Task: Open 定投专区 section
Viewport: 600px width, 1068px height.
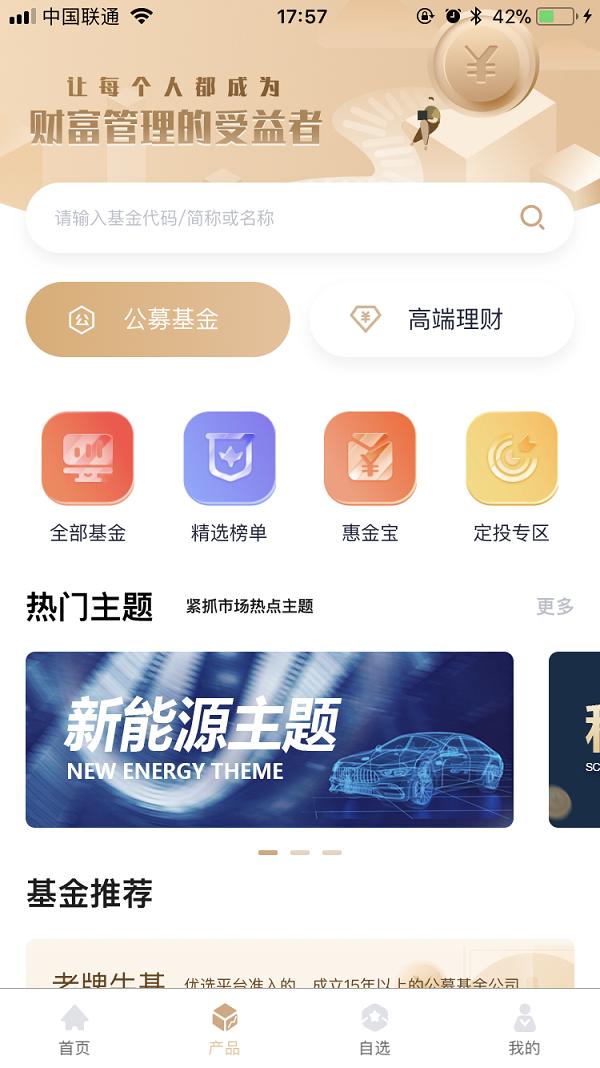Action: (x=511, y=476)
